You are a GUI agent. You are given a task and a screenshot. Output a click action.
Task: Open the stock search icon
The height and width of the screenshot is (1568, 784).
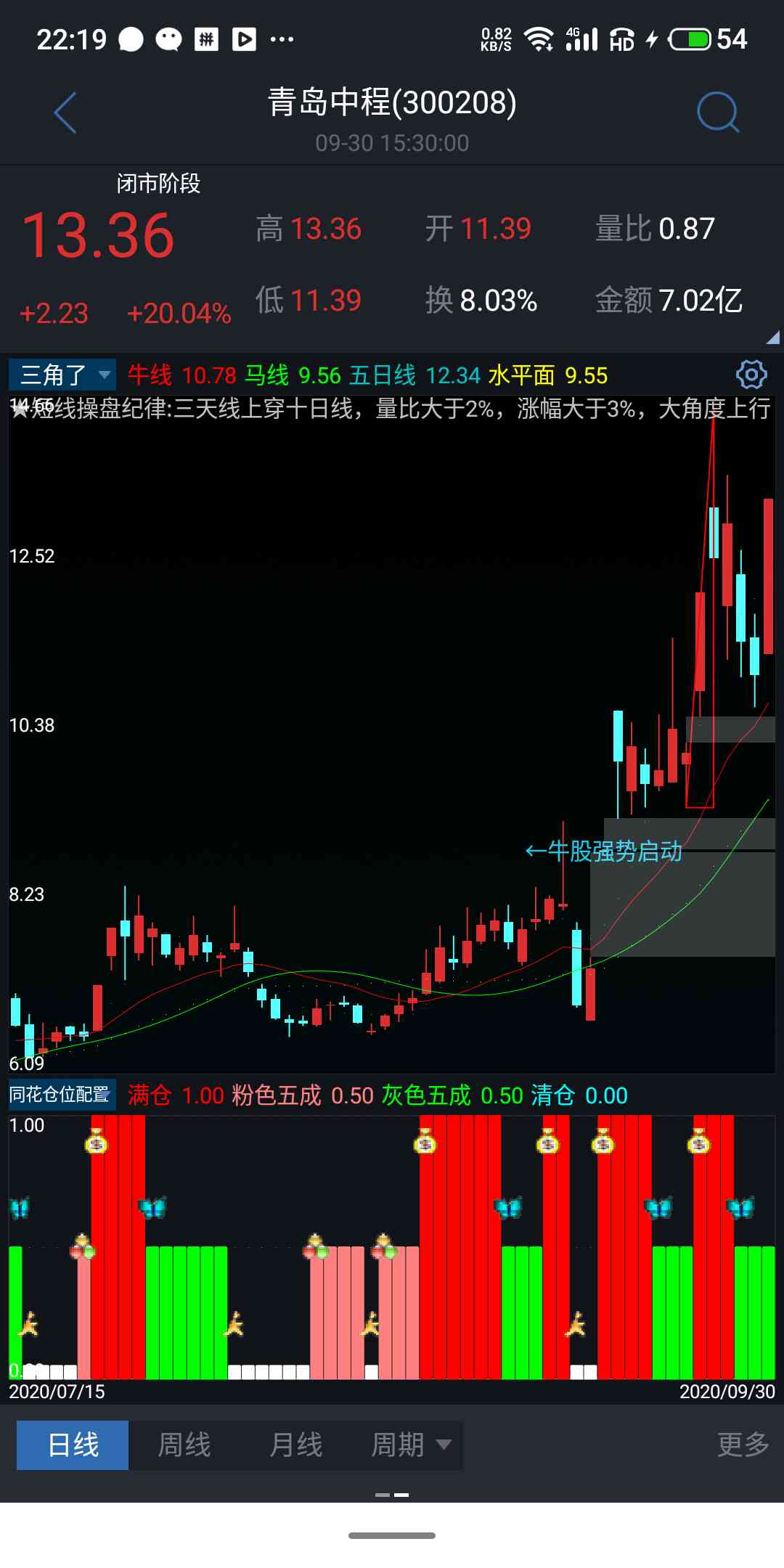[717, 113]
